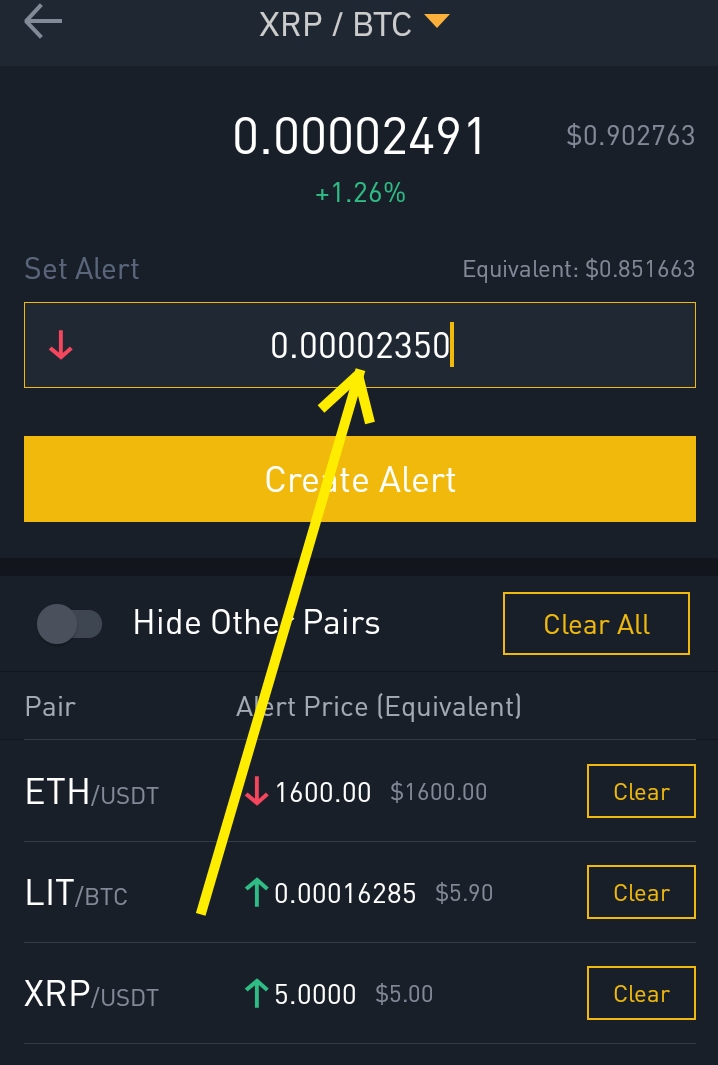Switch alert direction with the red arrow

coord(61,346)
